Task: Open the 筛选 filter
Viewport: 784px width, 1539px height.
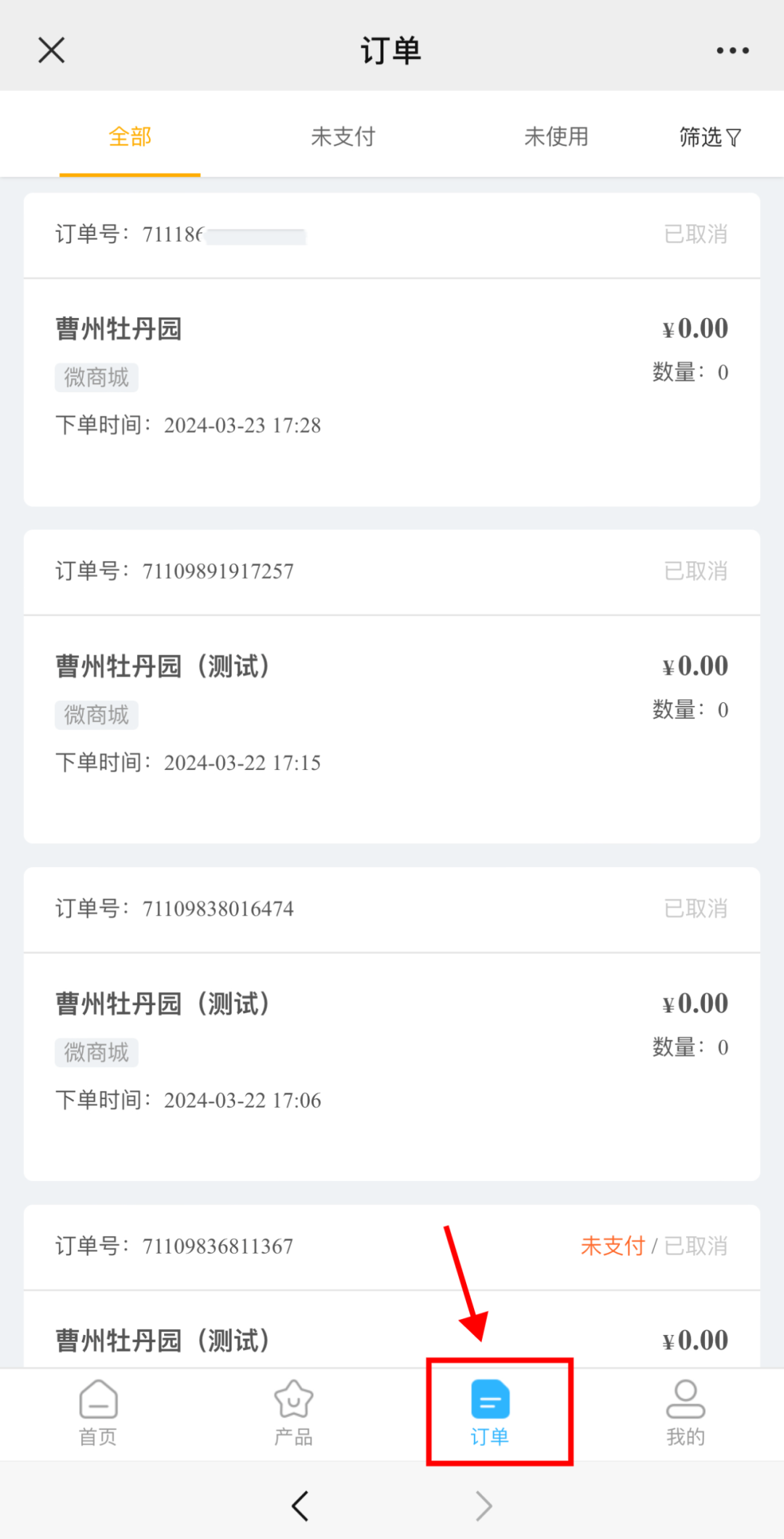Action: (709, 137)
